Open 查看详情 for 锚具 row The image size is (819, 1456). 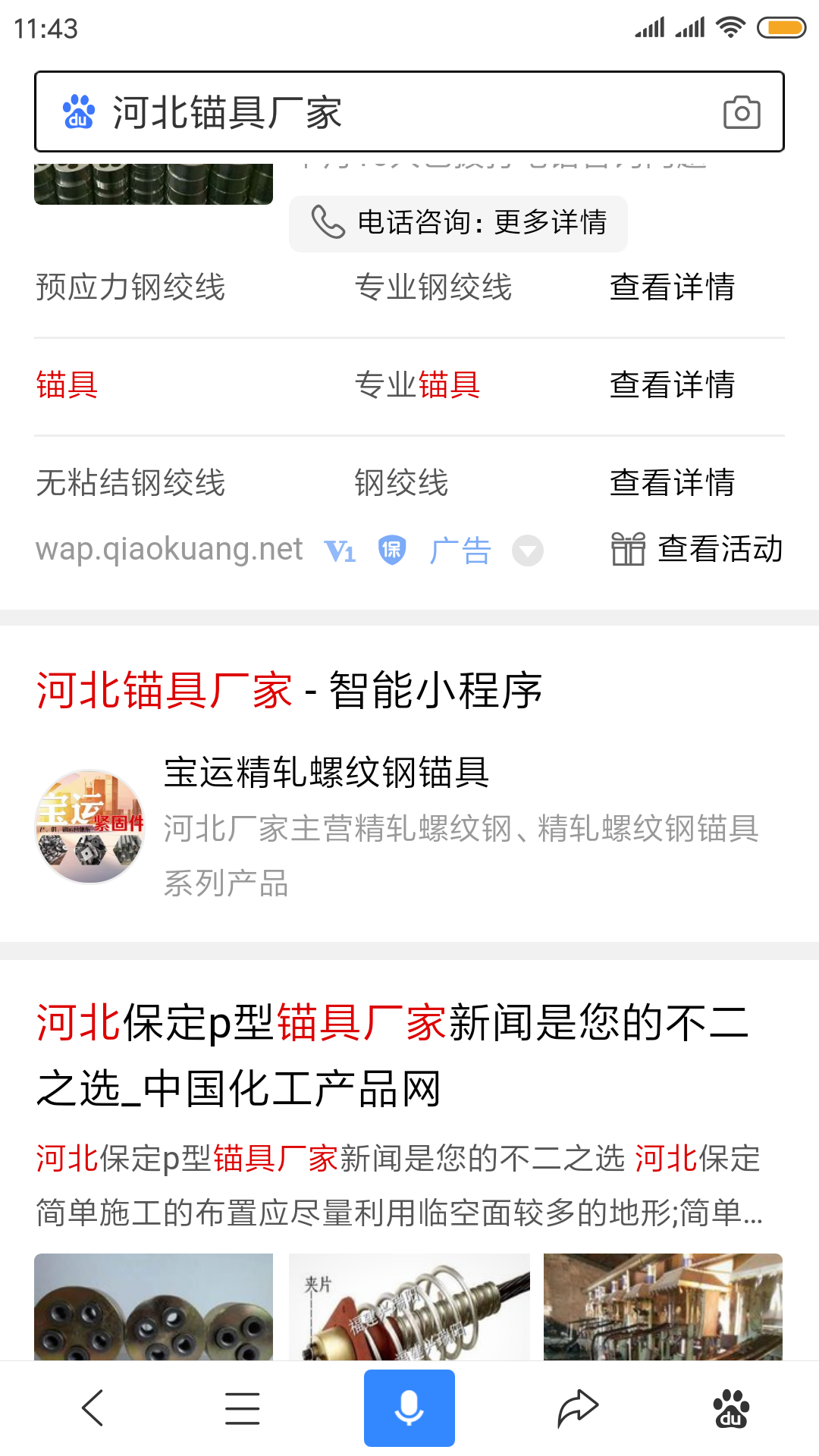[x=672, y=385]
